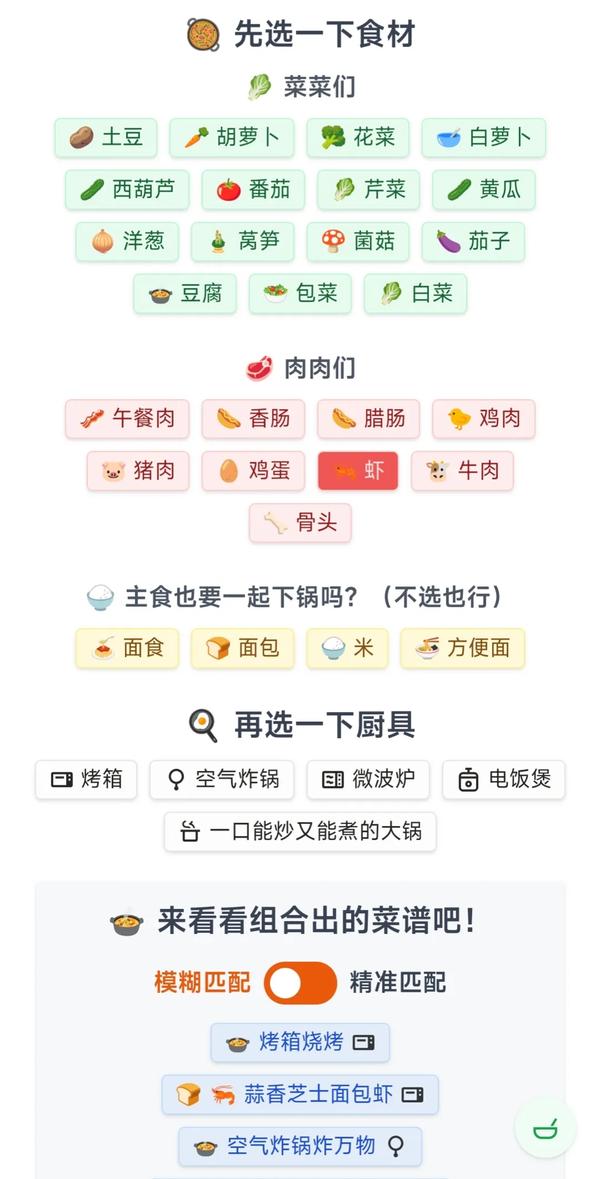Screen dimensions: 600x1179
Task: Select the 电饭煲 cookware chip
Action: click(503, 779)
